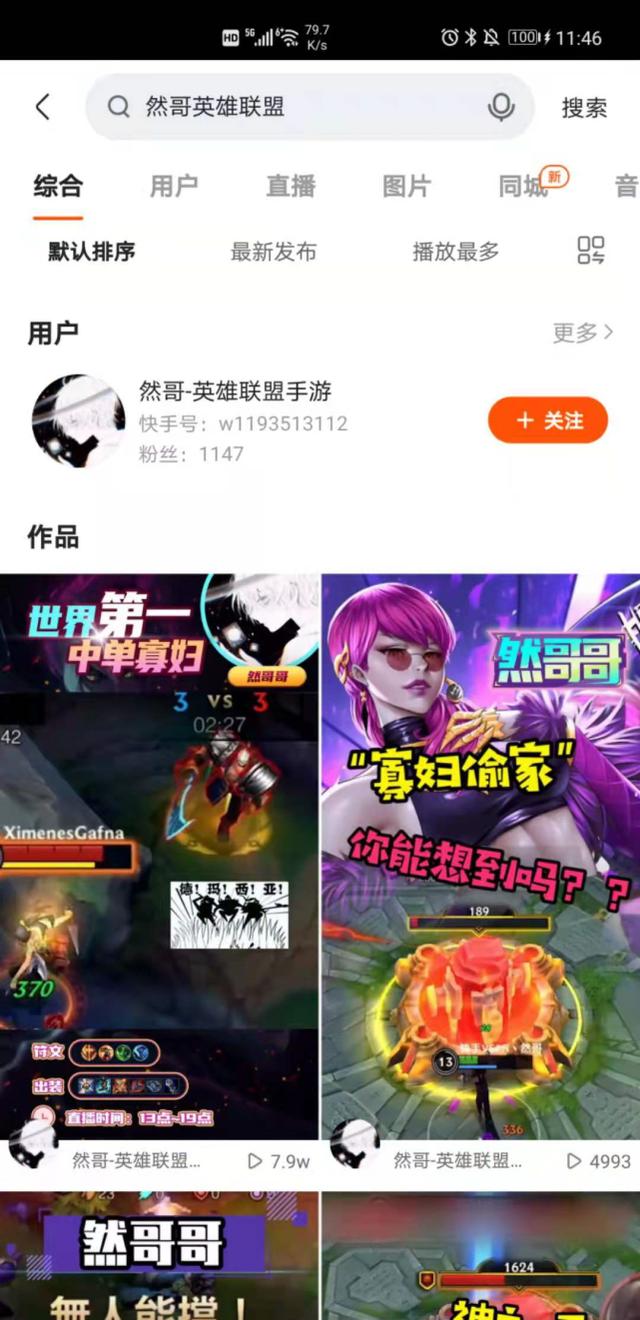Screen dimensions: 640x1320
Task: Open the profile of 然哥-英雄联盟手游
Action: tap(235, 421)
